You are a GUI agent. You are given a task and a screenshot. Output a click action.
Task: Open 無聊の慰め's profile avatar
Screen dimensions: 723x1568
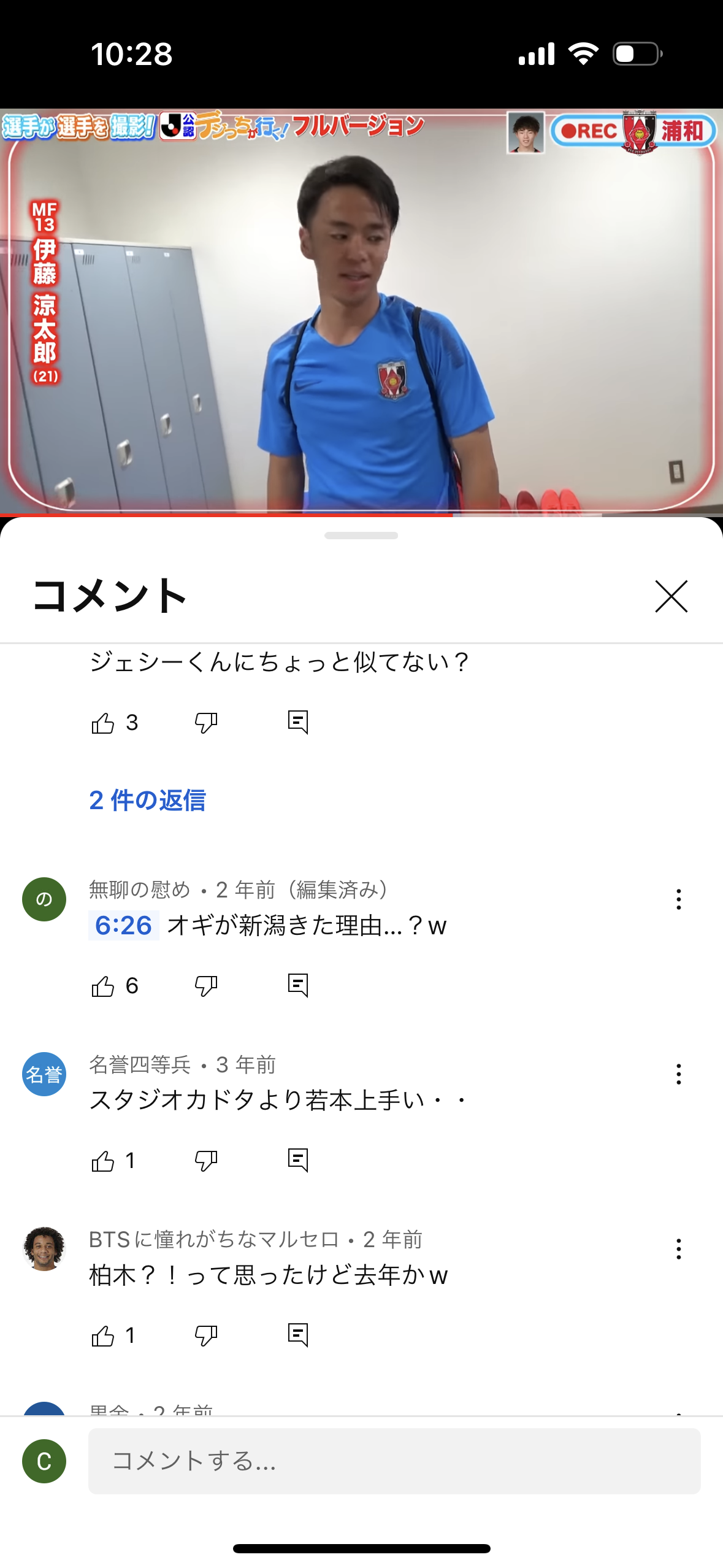[x=44, y=899]
